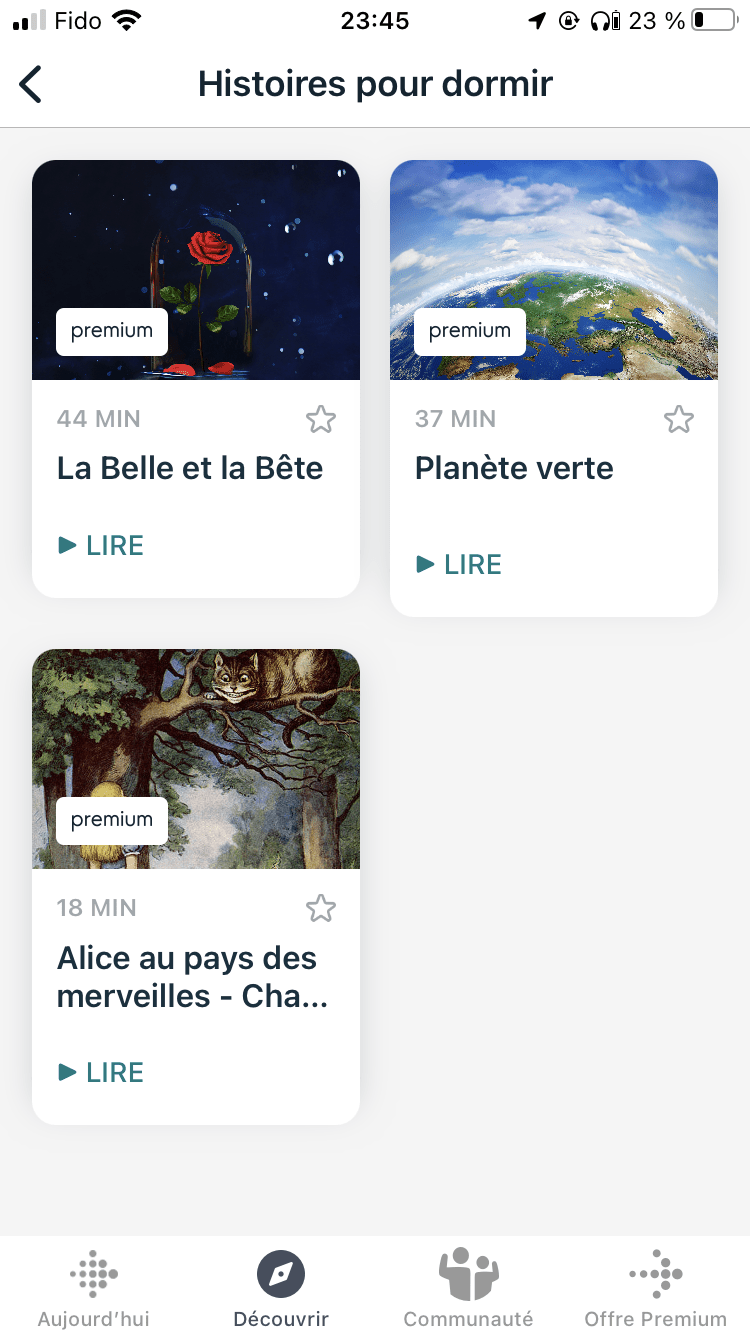Open the Alice au pays des merveilles card
The height and width of the screenshot is (1334, 750).
[196, 760]
